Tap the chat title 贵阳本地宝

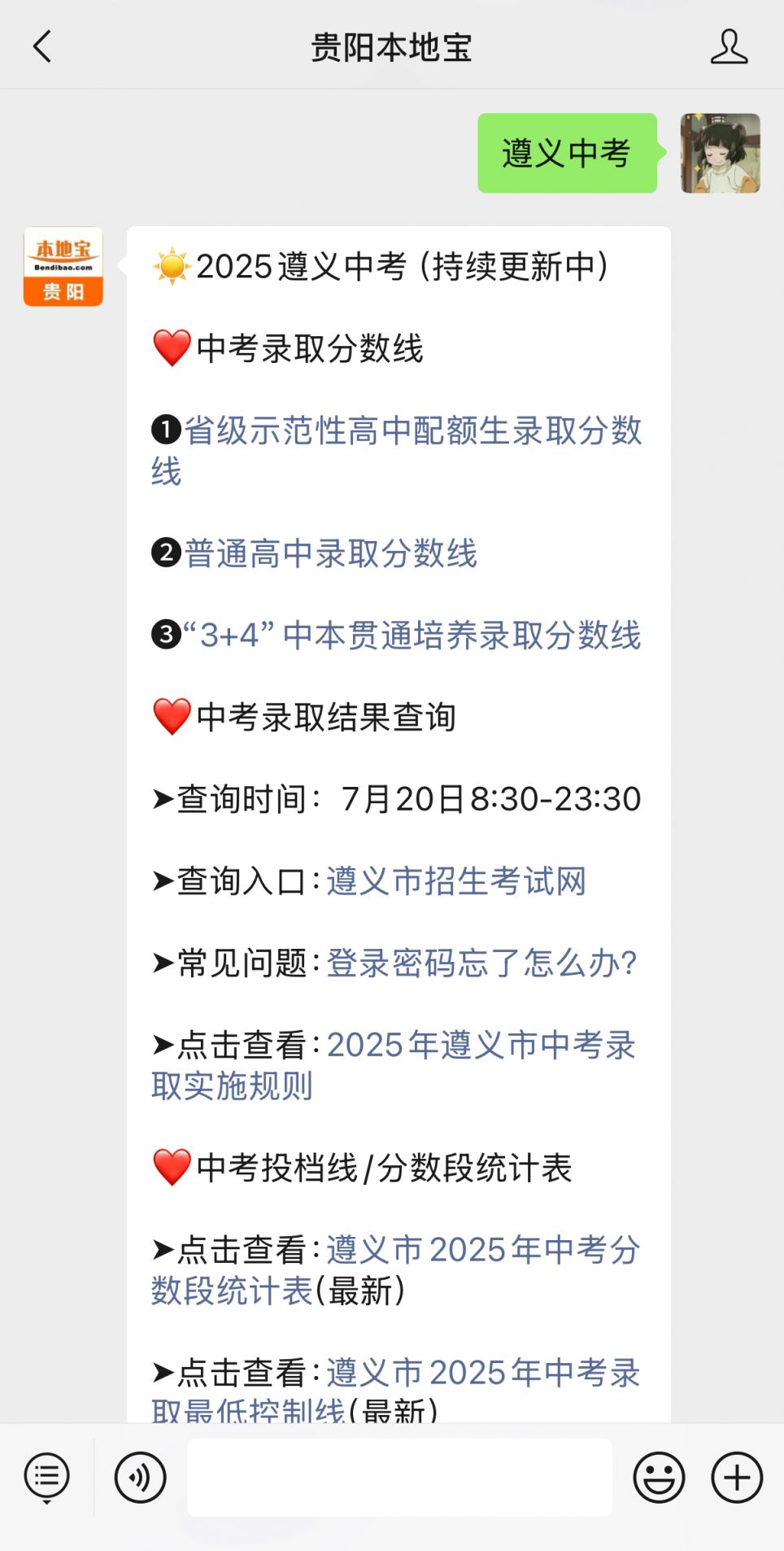pos(391,46)
